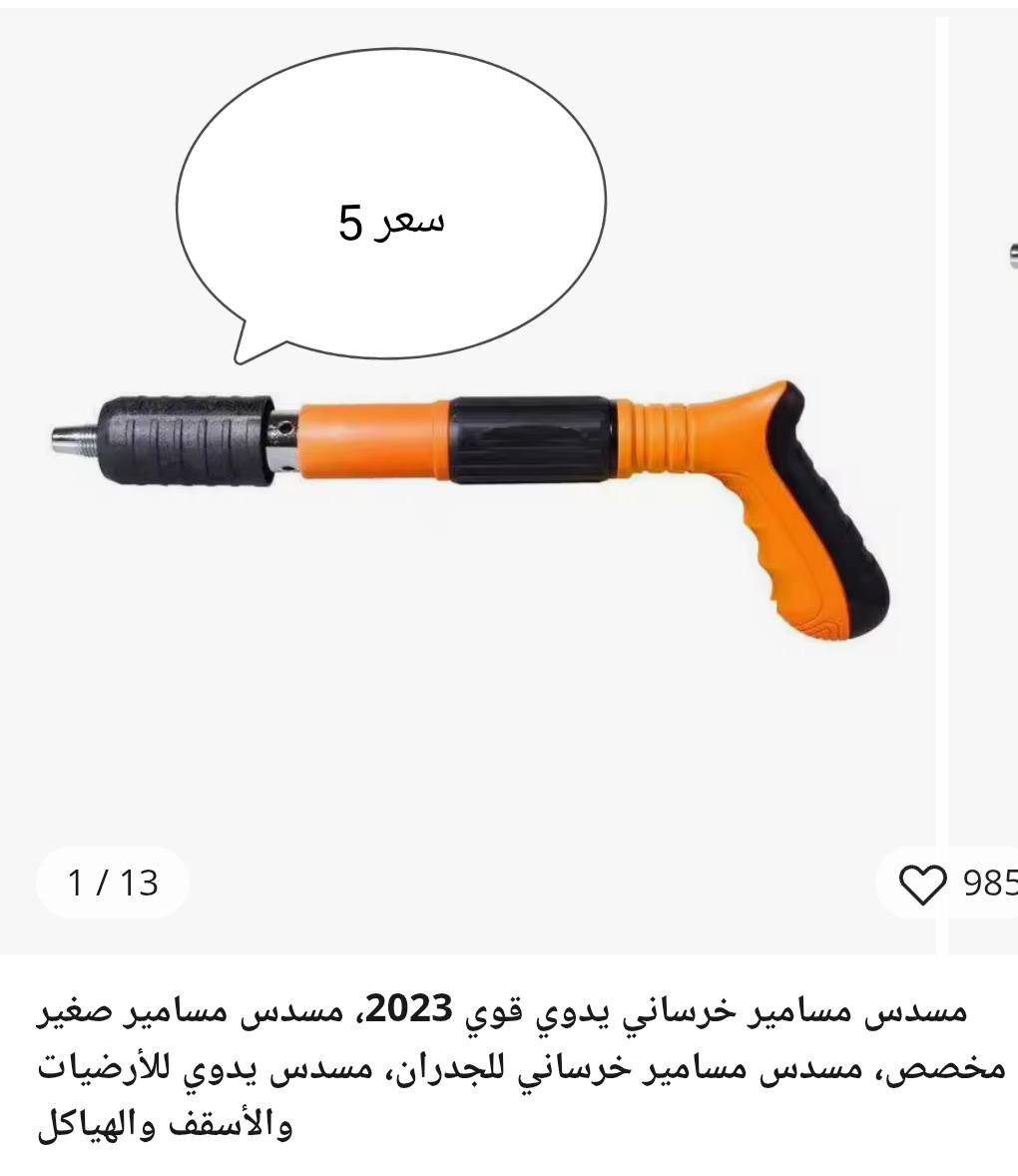Open the main nail gun product photo fullscreen

pos(469,469)
